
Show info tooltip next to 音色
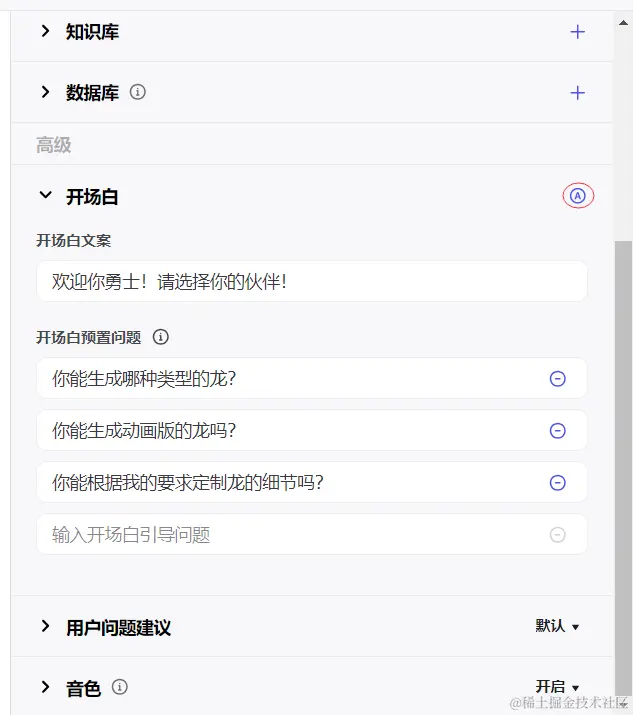click(120, 687)
